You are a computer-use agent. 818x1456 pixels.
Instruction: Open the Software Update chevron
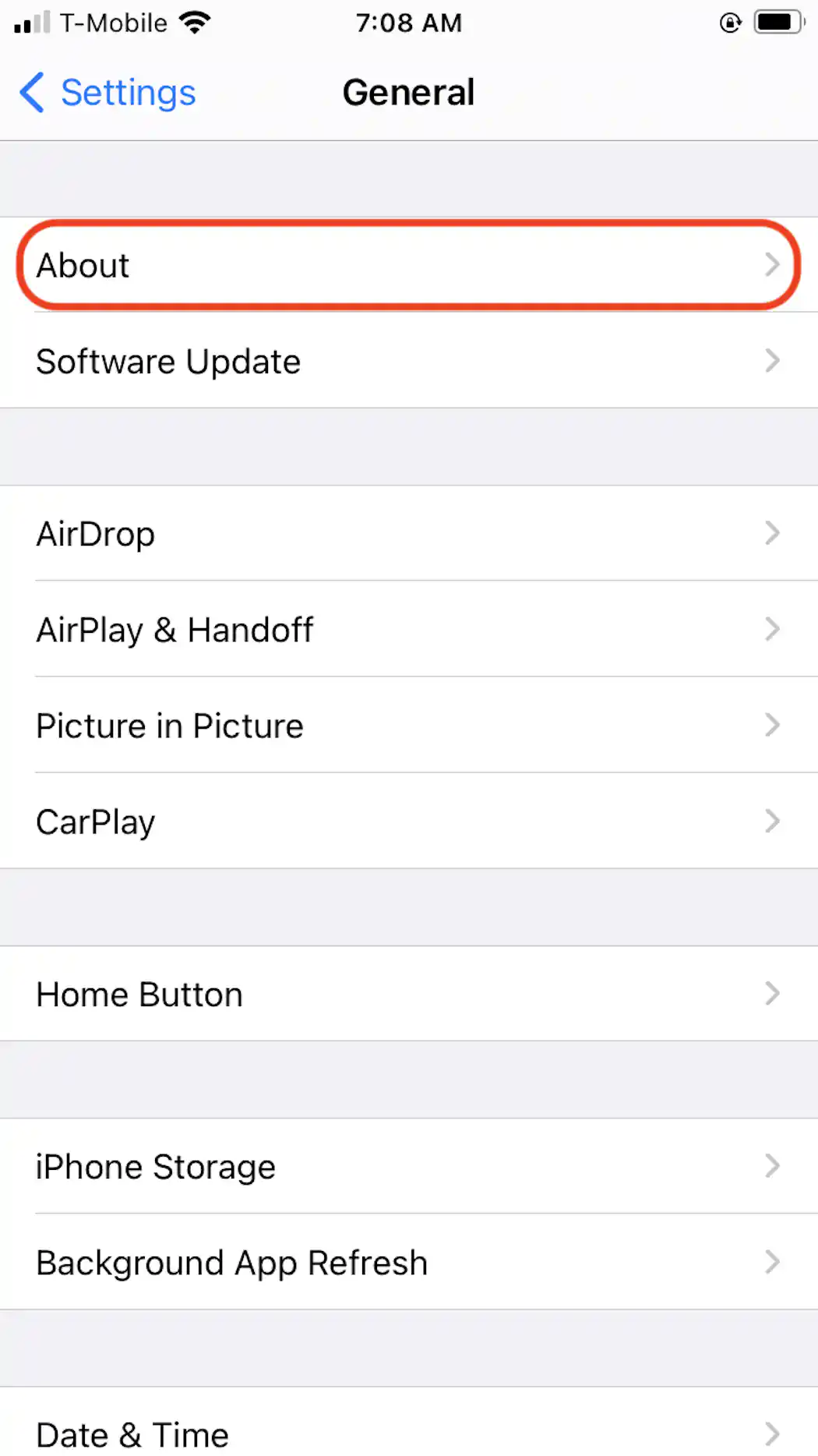[772, 361]
